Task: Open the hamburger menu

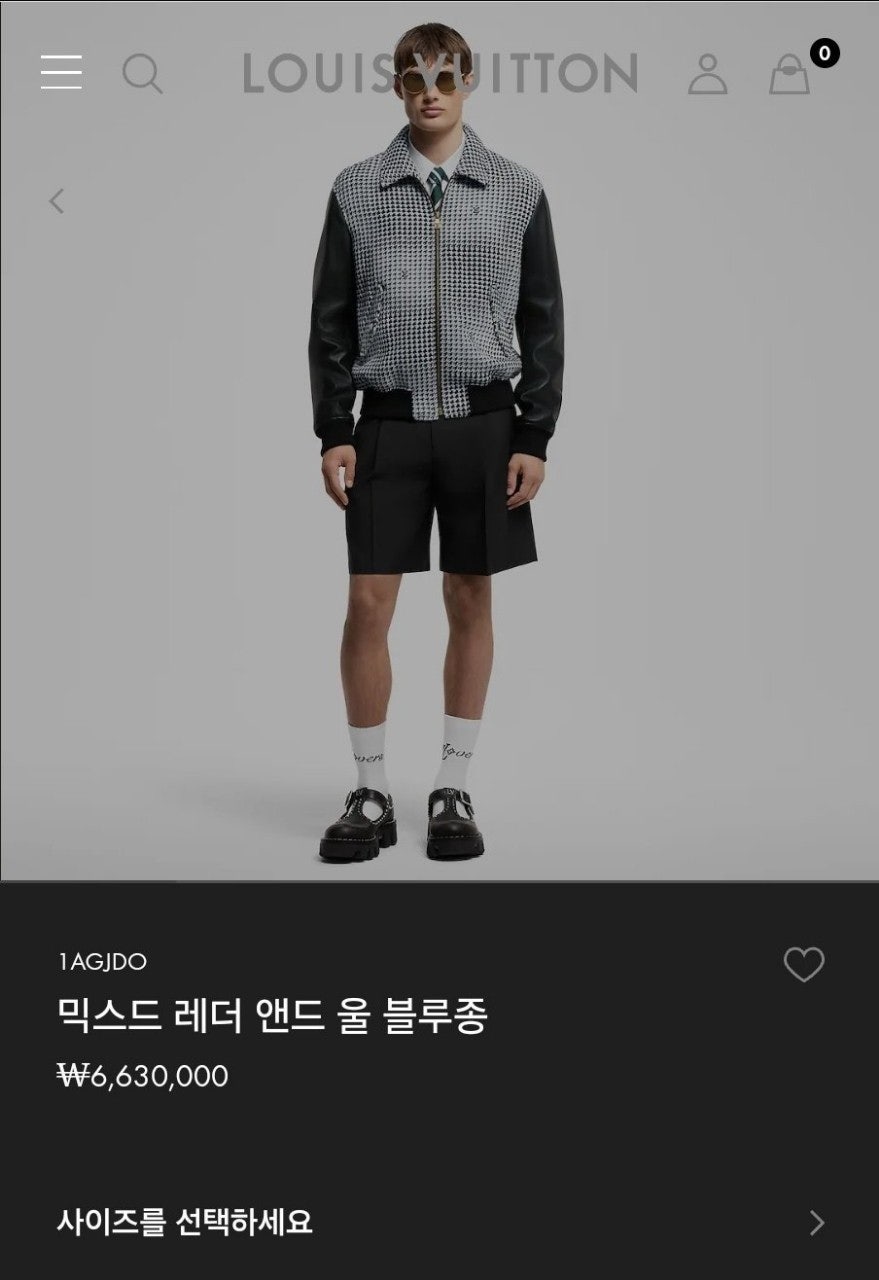Action: 61,72
